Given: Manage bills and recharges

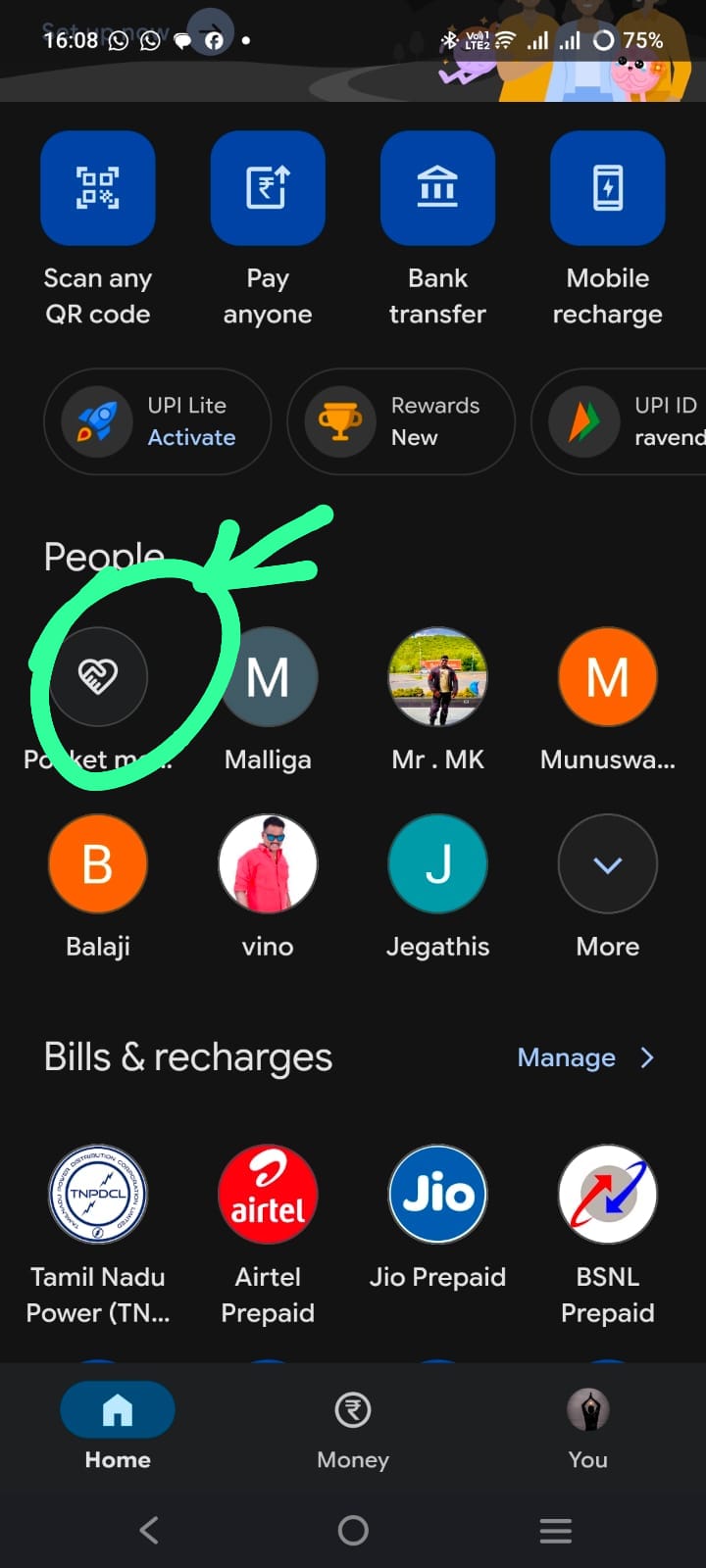Looking at the screenshot, I should [584, 1057].
